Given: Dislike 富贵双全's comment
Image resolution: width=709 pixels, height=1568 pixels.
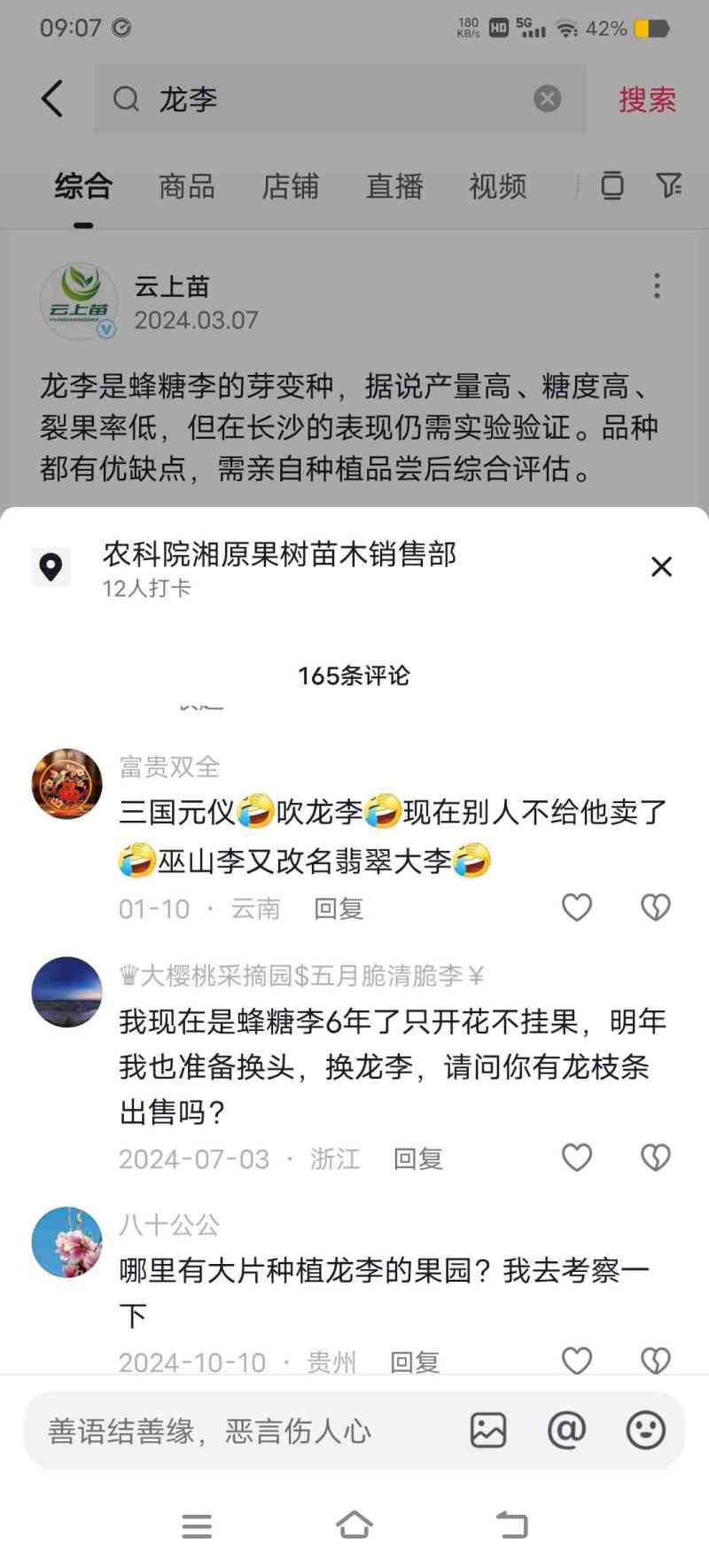Looking at the screenshot, I should (655, 907).
